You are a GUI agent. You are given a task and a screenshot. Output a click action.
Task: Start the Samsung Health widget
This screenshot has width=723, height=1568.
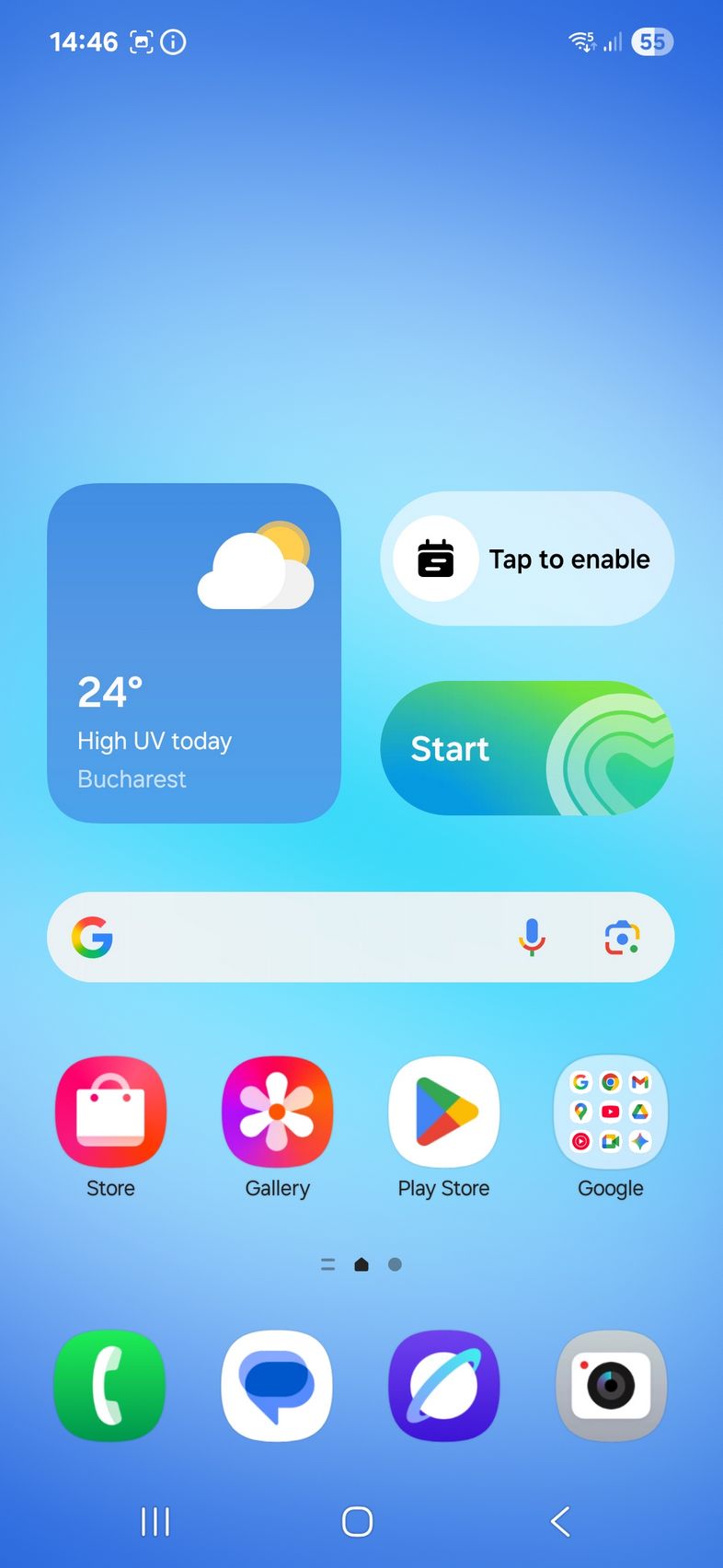coord(527,748)
